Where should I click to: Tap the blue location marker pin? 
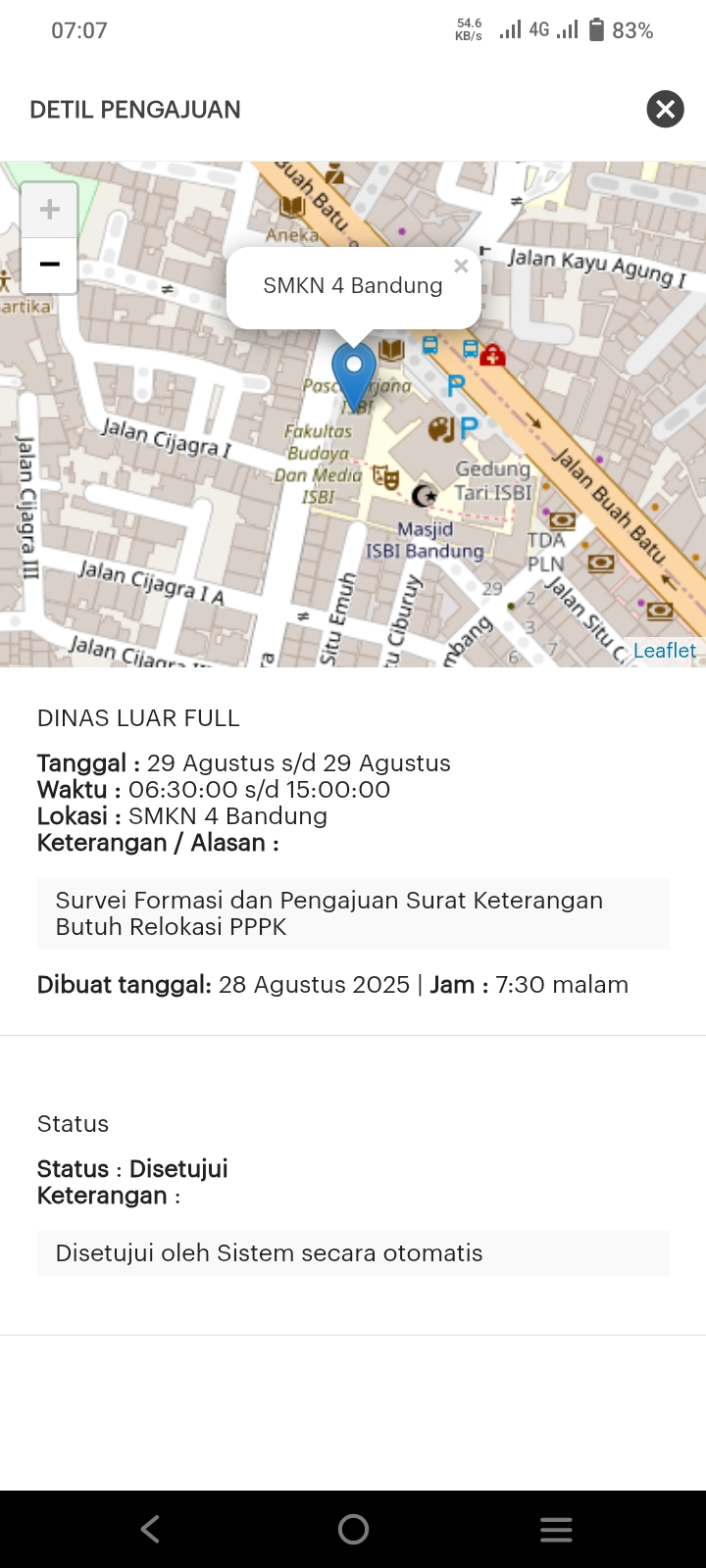354,372
